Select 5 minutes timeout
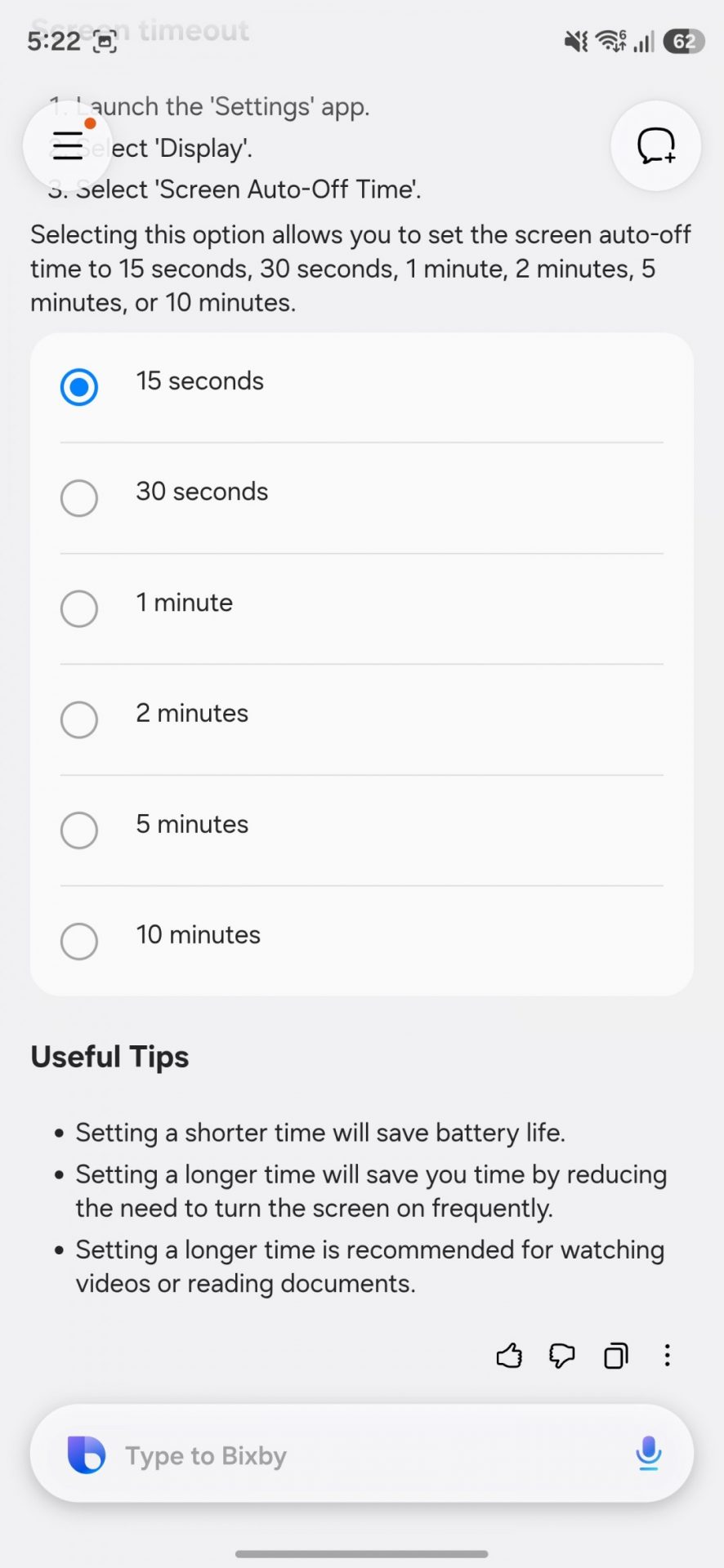Screen dimensions: 724x1568 79,830
